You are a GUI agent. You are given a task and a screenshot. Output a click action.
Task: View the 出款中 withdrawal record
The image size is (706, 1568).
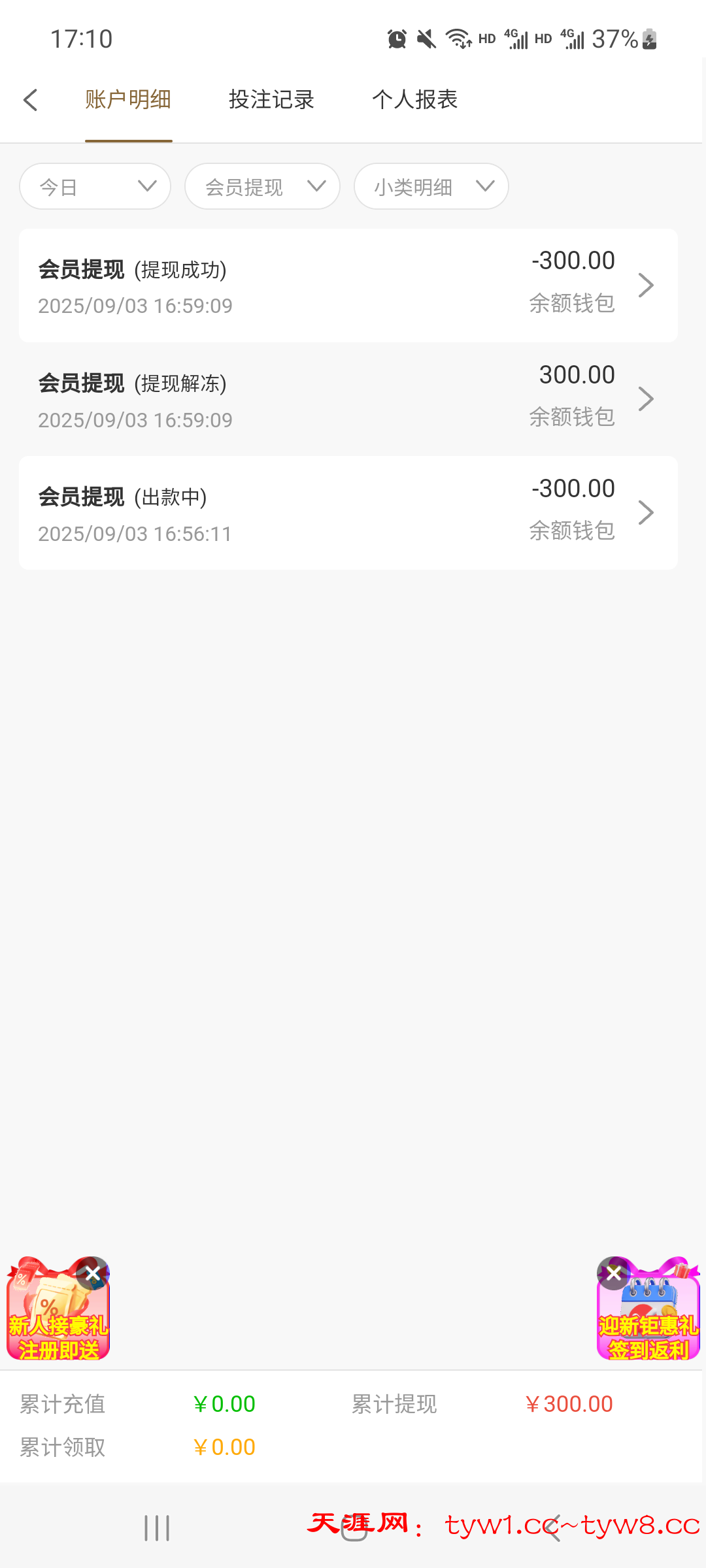(348, 513)
